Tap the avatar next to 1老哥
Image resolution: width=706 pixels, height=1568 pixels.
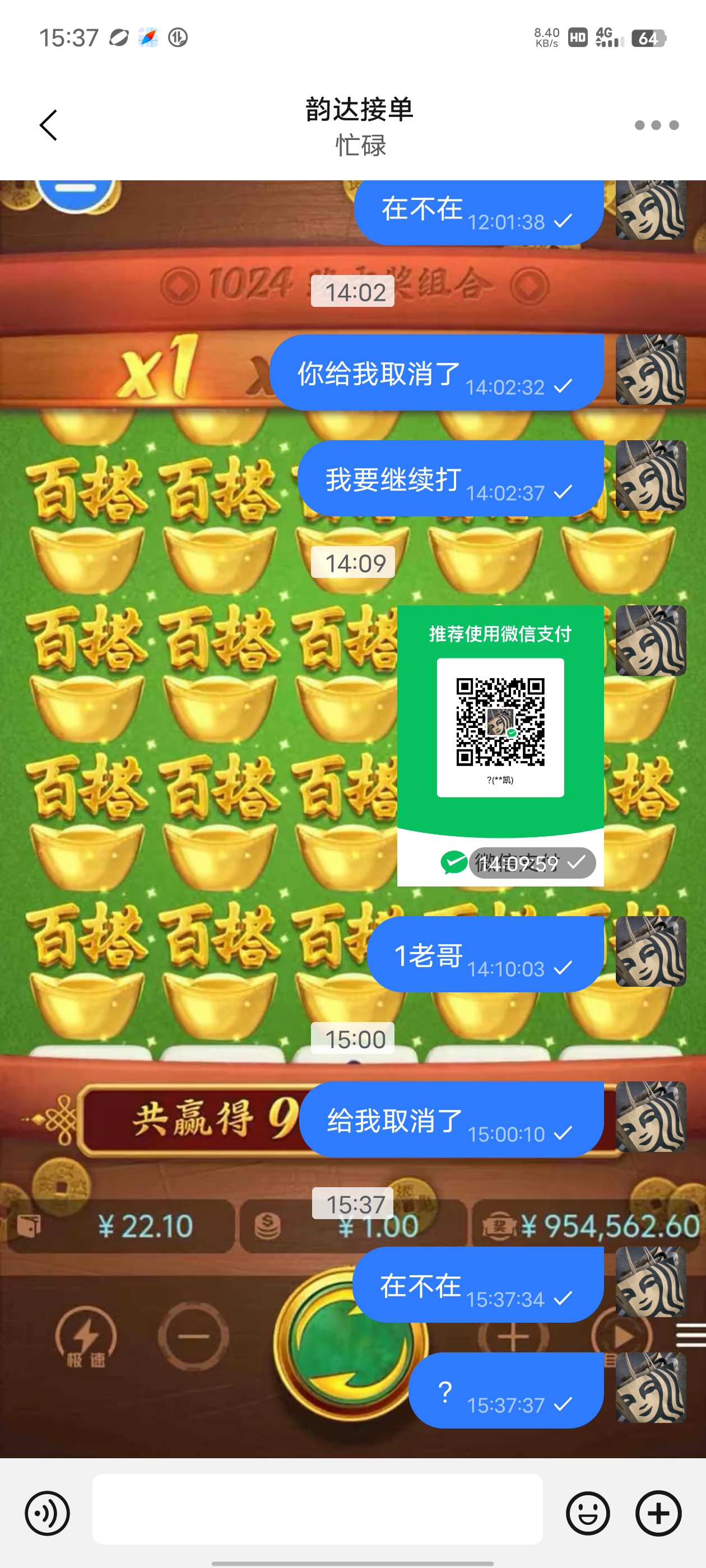point(651,951)
